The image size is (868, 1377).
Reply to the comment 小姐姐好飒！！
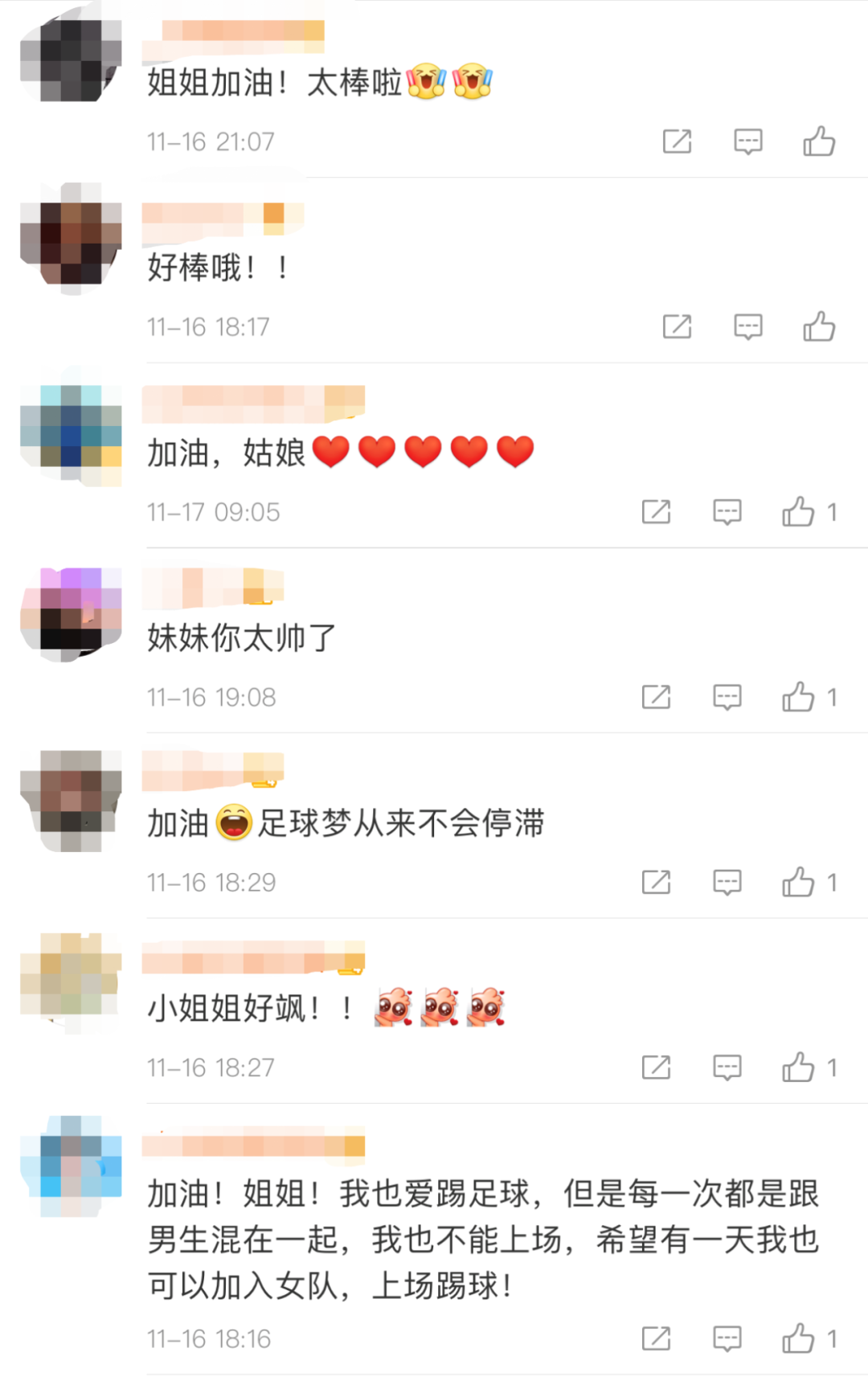[x=727, y=1068]
